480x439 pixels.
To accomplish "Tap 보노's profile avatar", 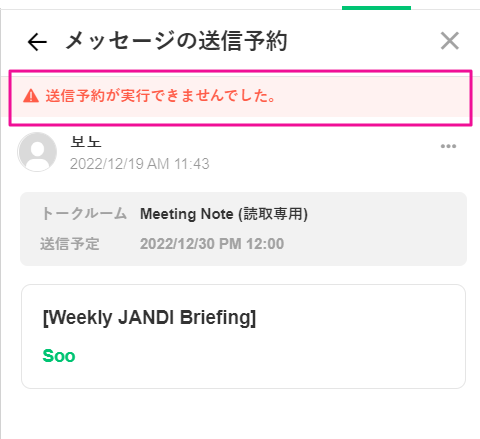I will tap(37, 152).
